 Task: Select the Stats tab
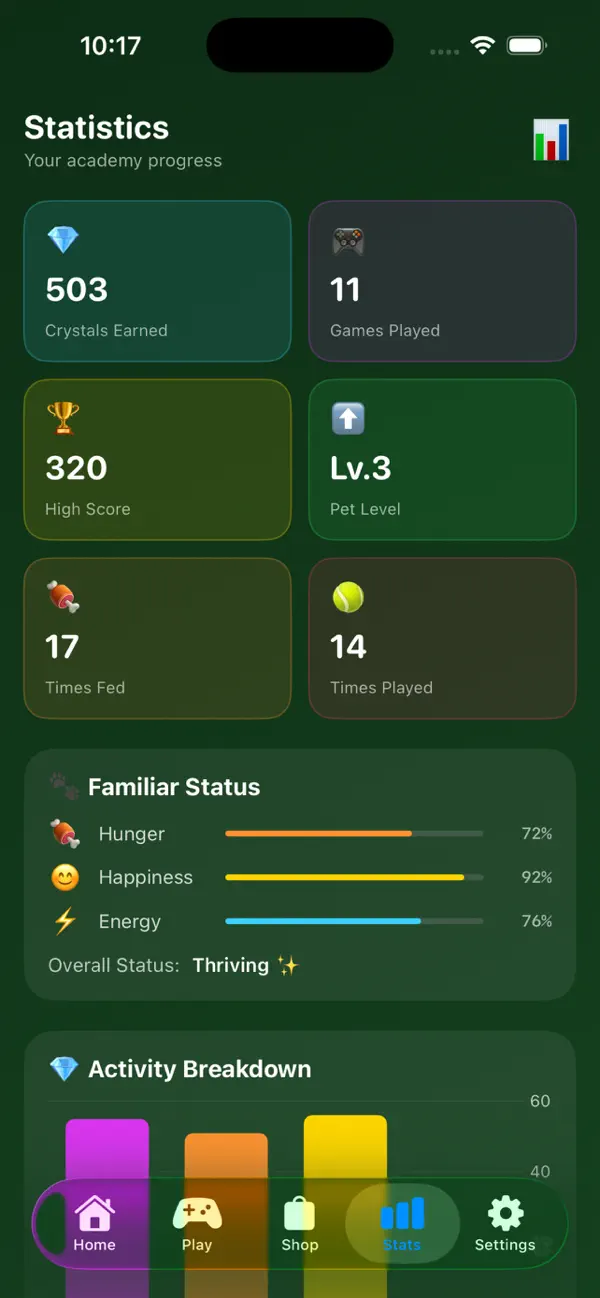point(402,1224)
